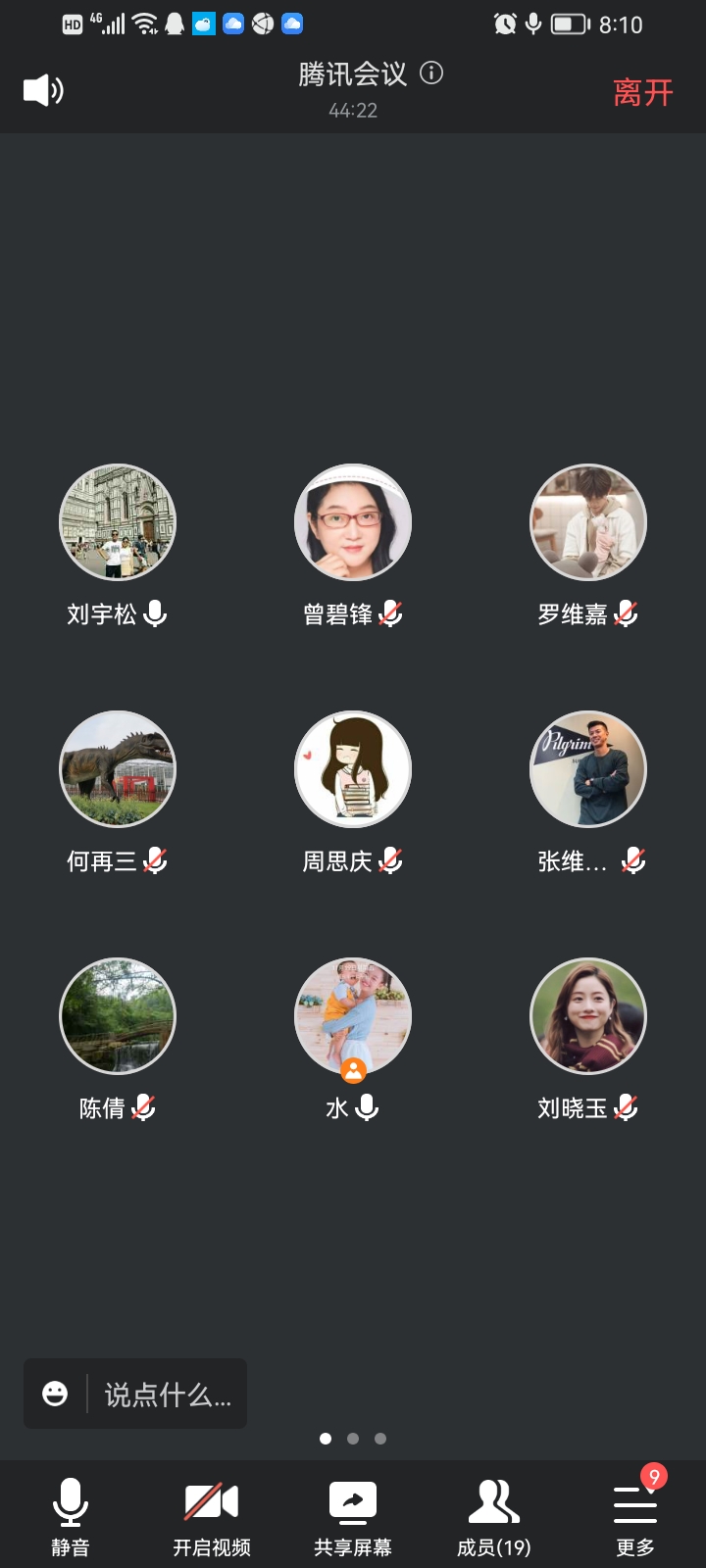The width and height of the screenshot is (706, 1568).
Task: Open 刘晓玉's participant avatar
Action: [x=588, y=1016]
